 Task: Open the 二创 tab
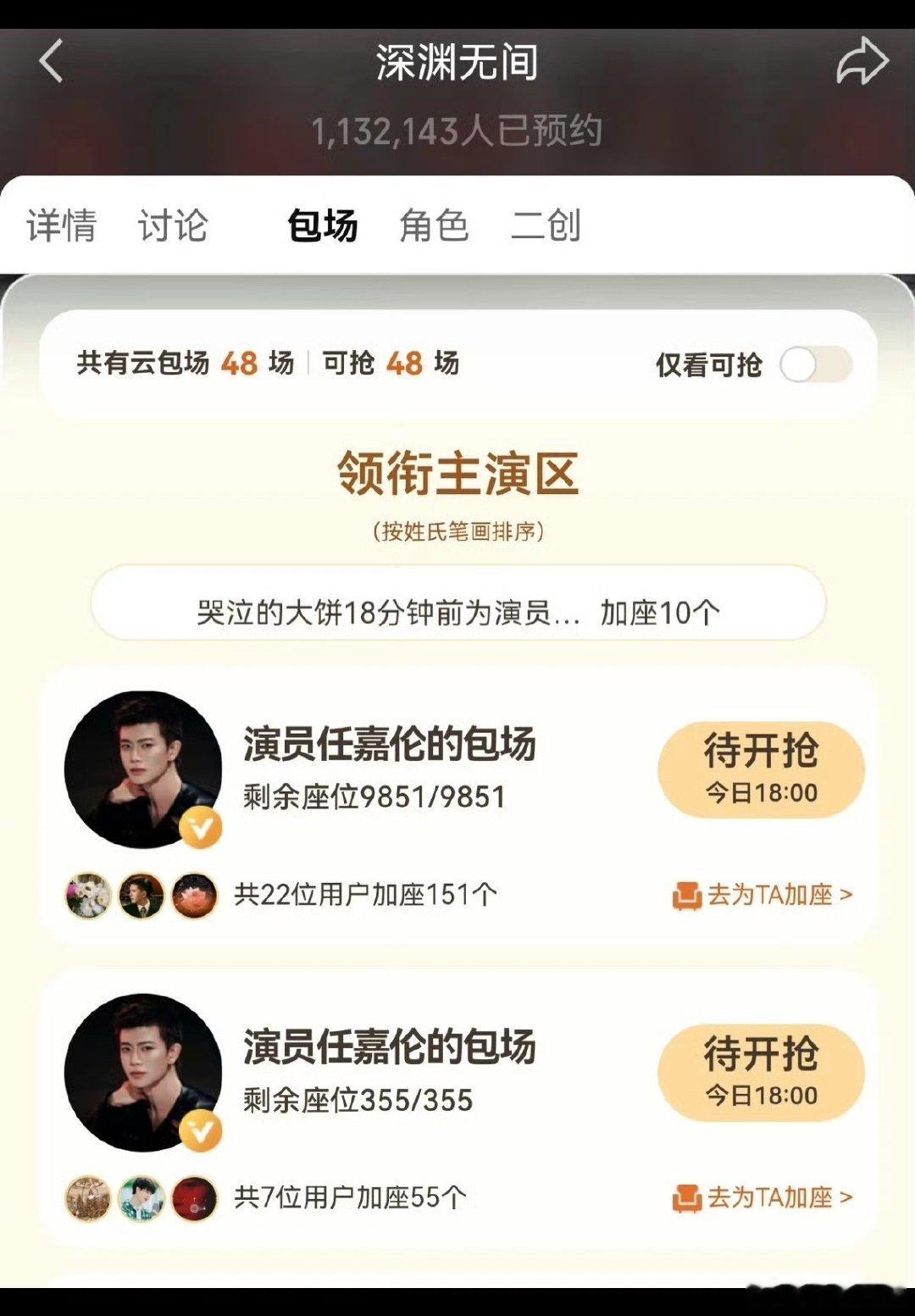click(546, 225)
